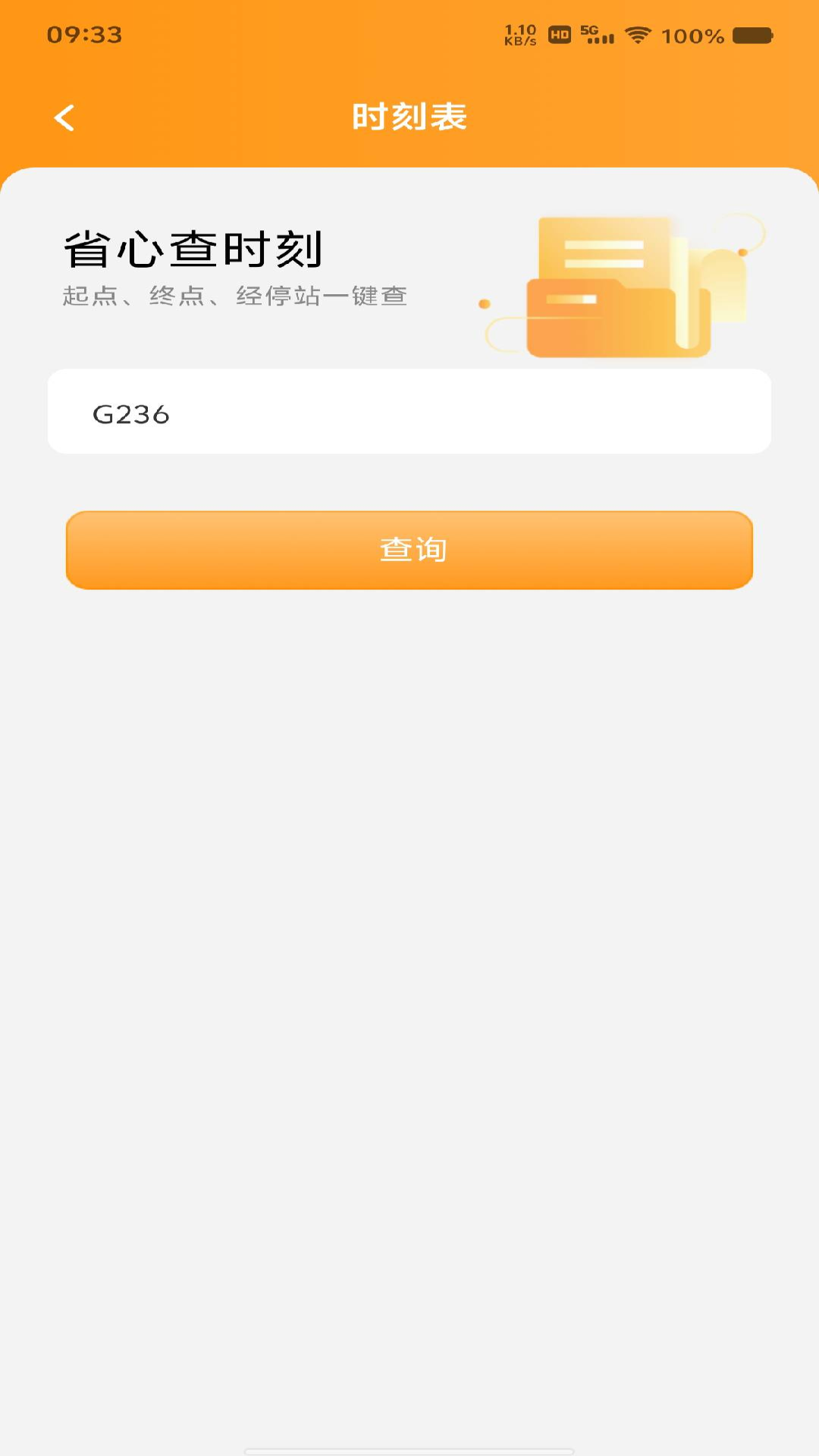
Task: Go back from the 时刻表 page
Action: 64,118
